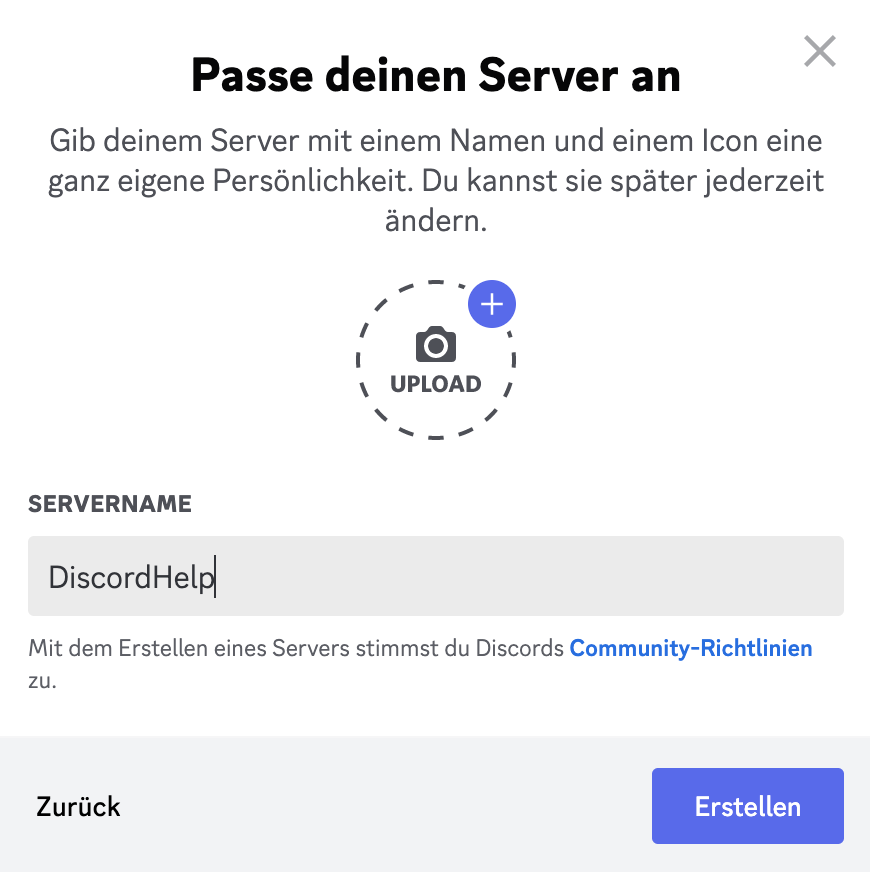Click the SERVERNAME heading label
The width and height of the screenshot is (870, 872).
tap(110, 504)
